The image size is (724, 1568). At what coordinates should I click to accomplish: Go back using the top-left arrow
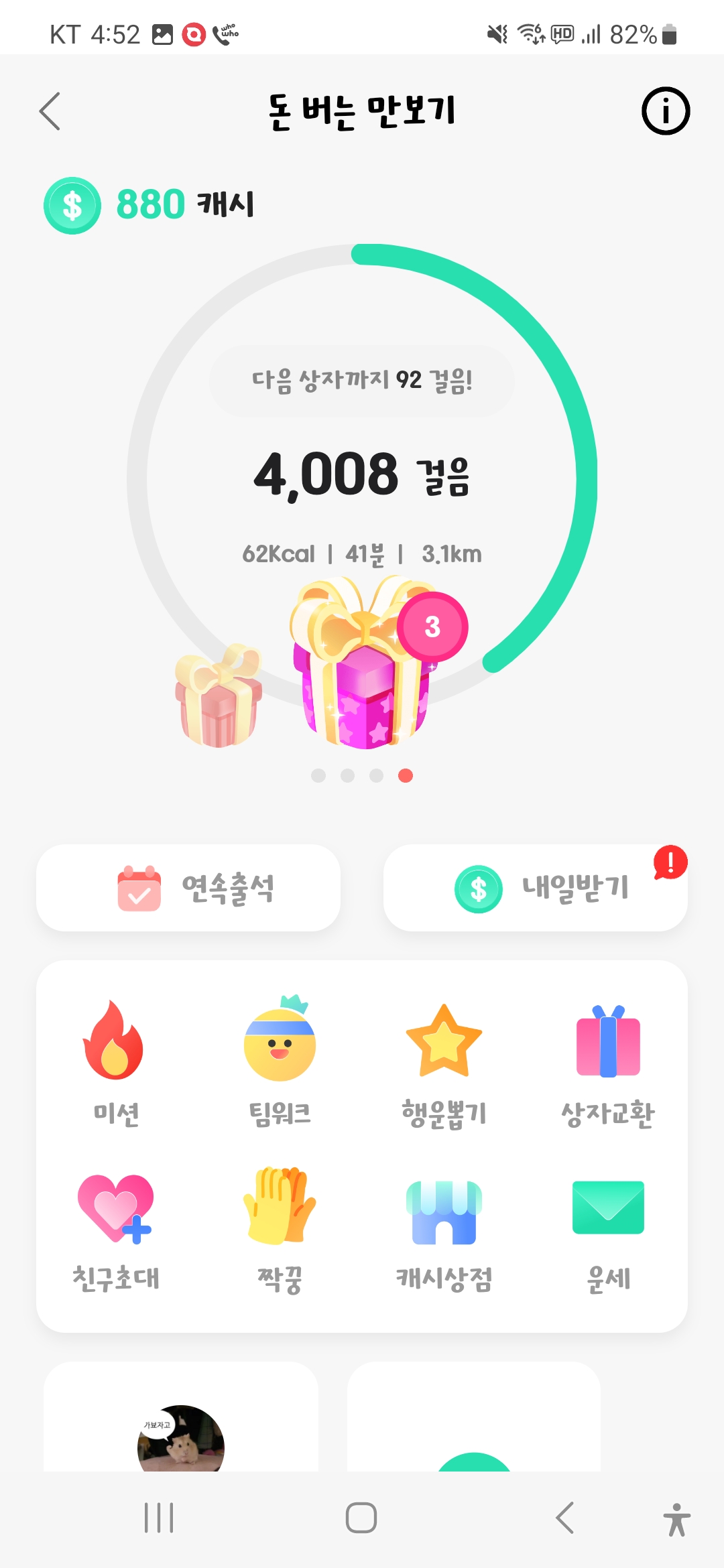[50, 111]
